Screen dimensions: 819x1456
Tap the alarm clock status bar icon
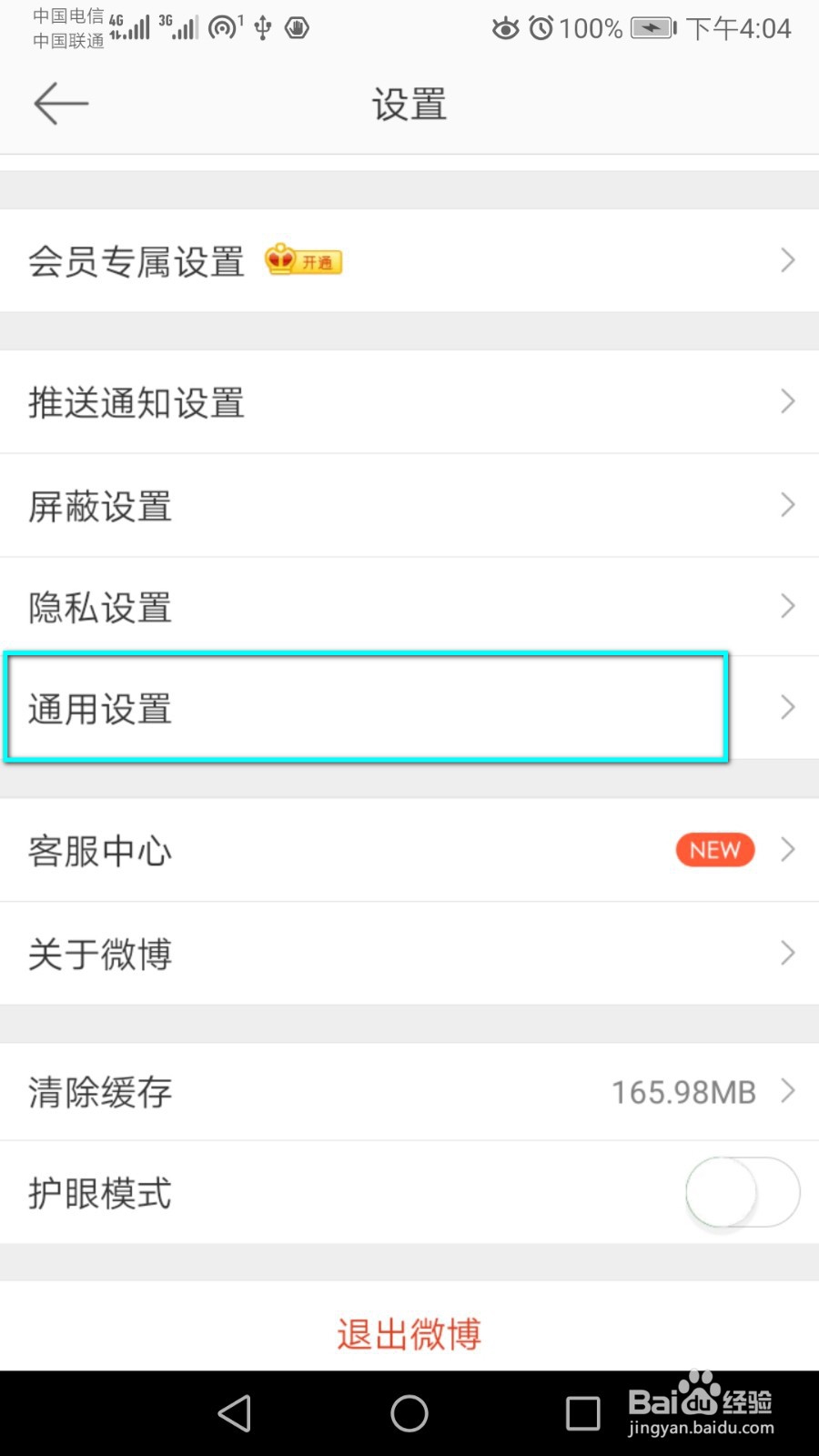pyautogui.click(x=541, y=28)
